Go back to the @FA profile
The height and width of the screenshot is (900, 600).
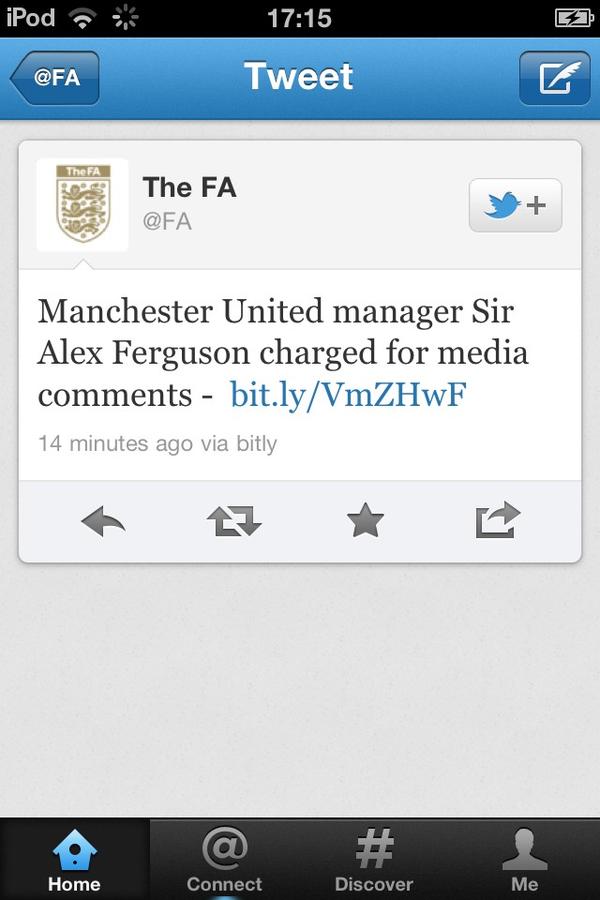pos(55,78)
